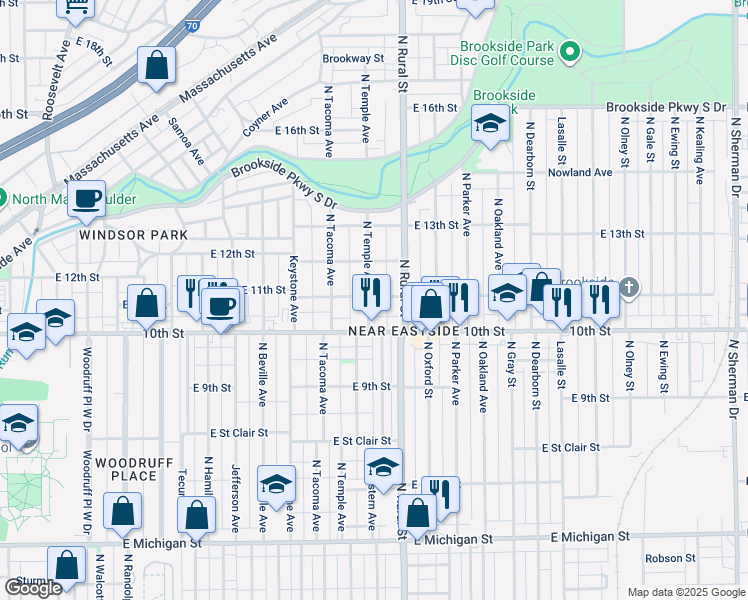Select the shopping bag marker on Massachusetts Ave
Screen dimensions: 748x600
pyautogui.click(x=157, y=67)
